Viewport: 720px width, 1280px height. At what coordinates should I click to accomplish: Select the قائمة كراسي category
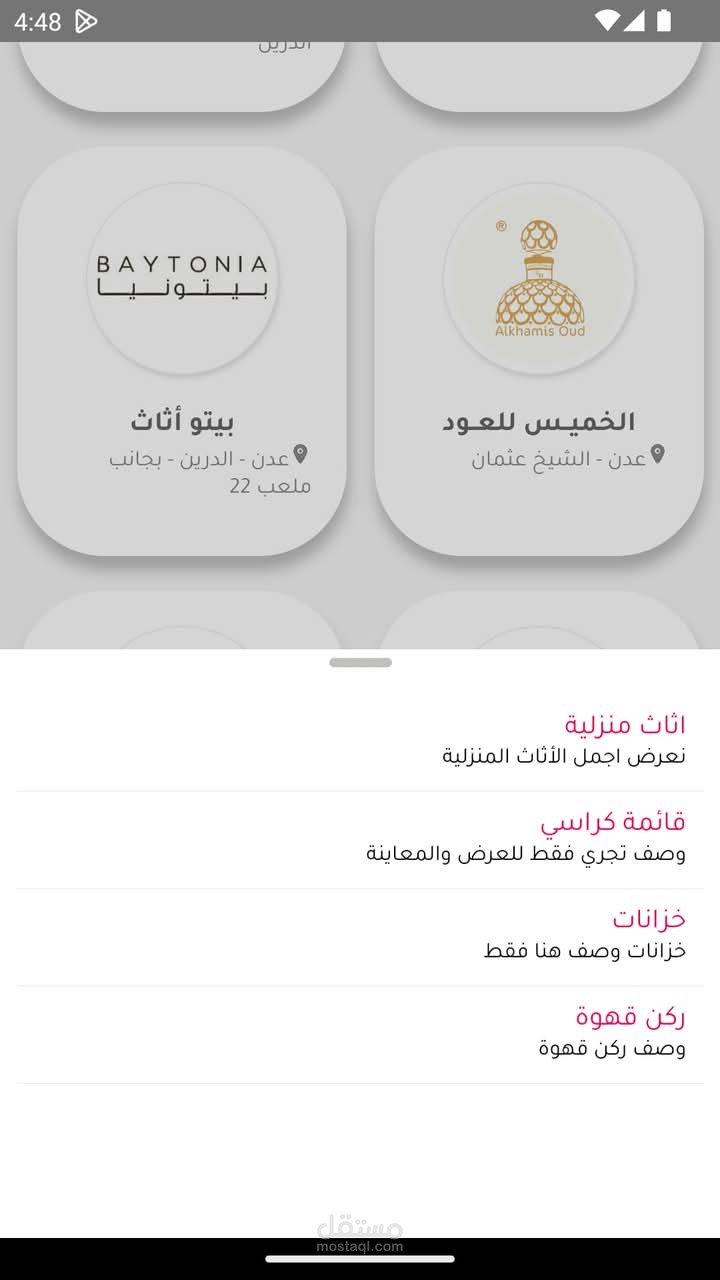(360, 838)
